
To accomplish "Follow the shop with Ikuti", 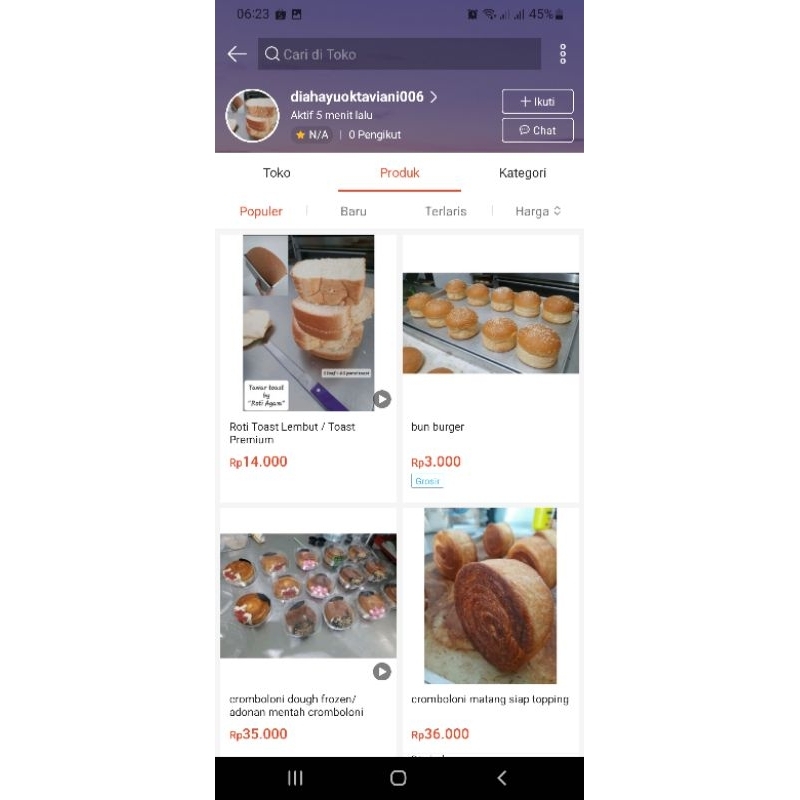I will point(537,101).
